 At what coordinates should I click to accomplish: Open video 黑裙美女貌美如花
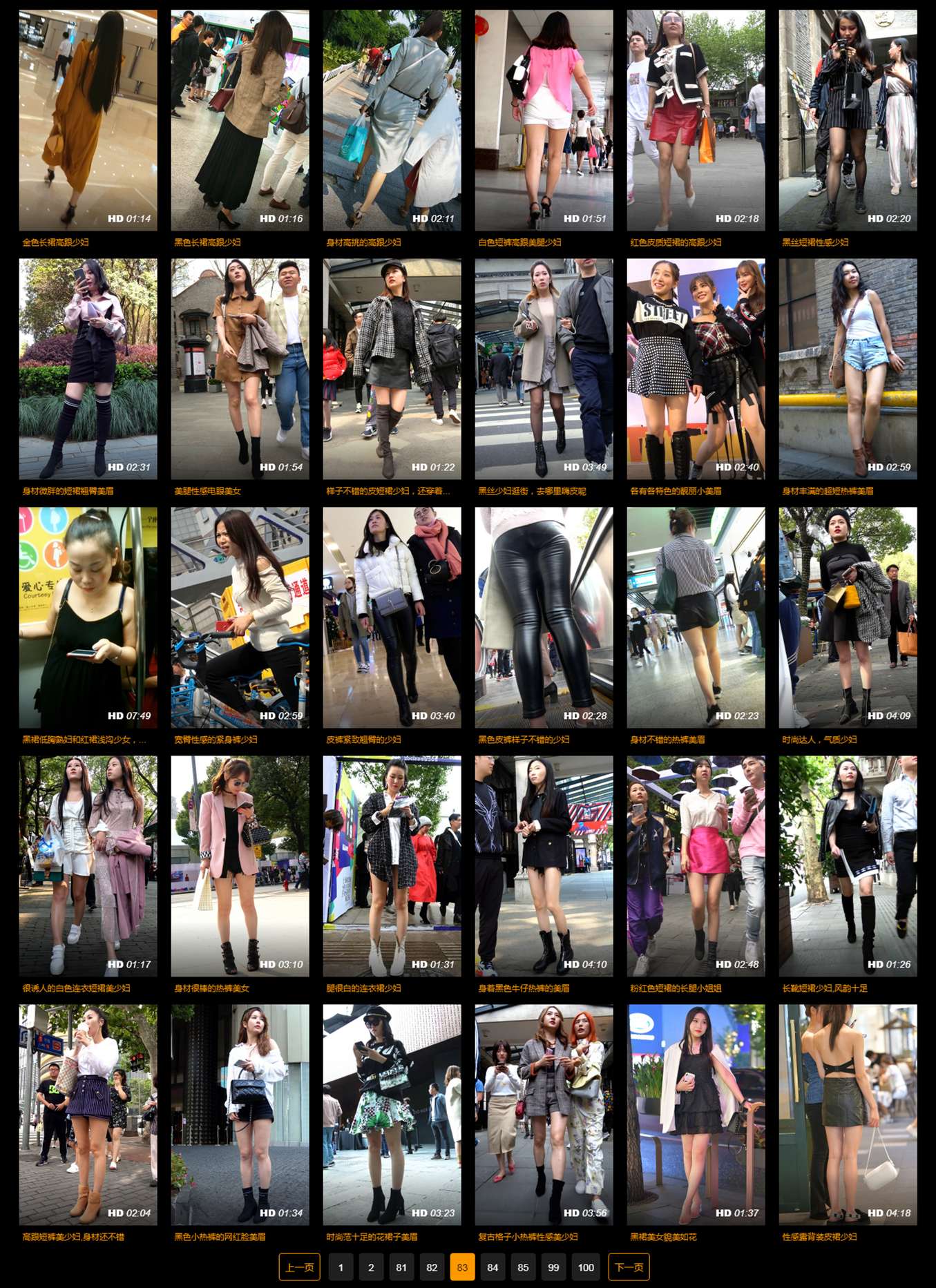696,1114
